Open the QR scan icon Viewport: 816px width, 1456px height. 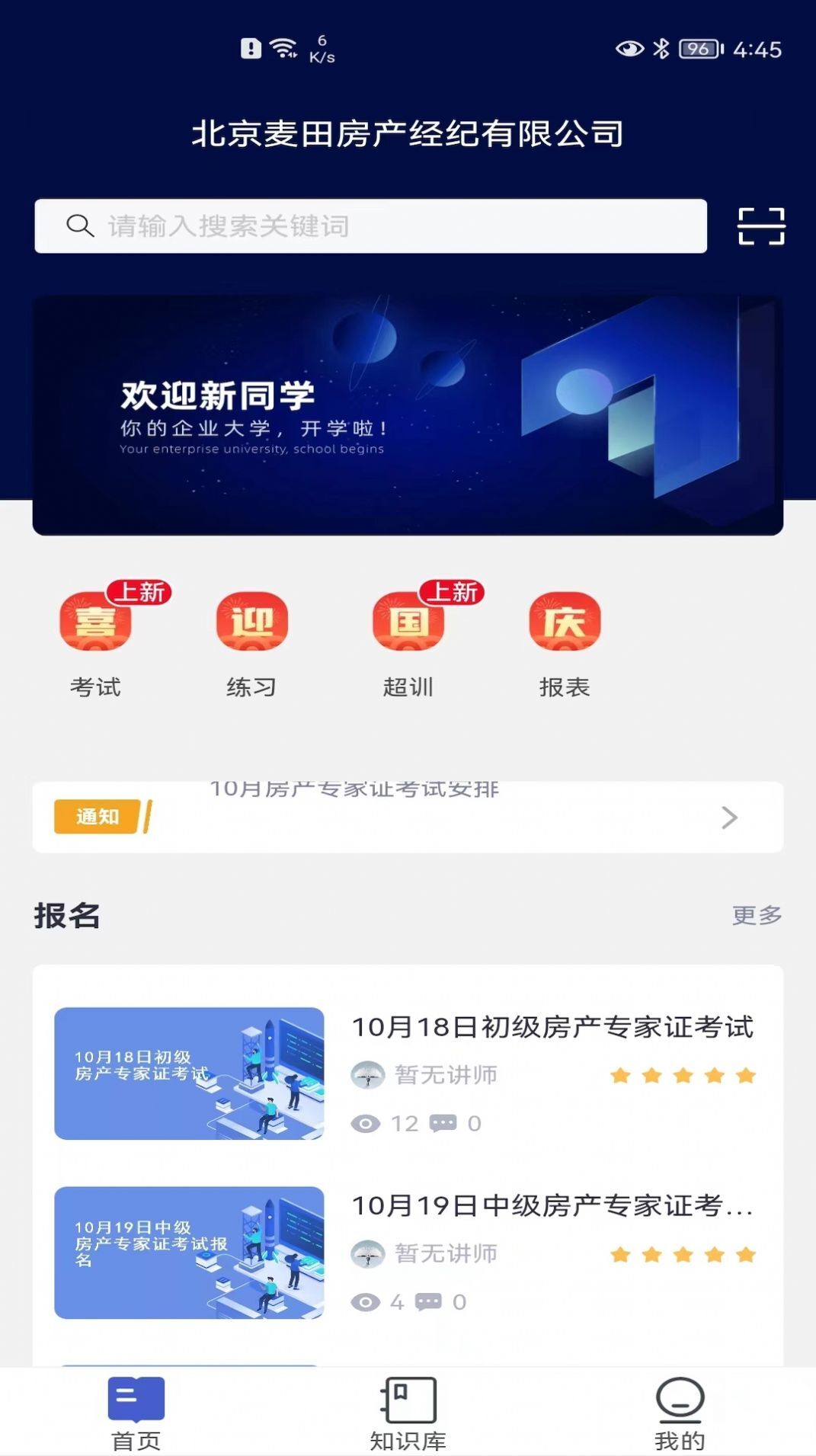point(760,226)
